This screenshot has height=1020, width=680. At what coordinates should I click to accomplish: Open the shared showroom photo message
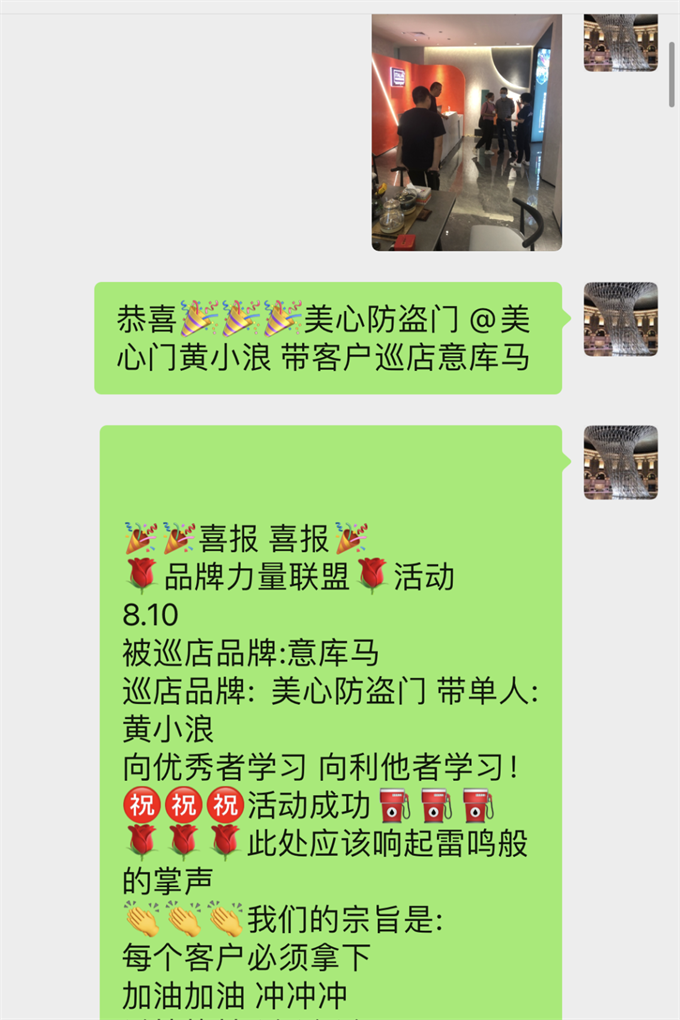coord(466,132)
